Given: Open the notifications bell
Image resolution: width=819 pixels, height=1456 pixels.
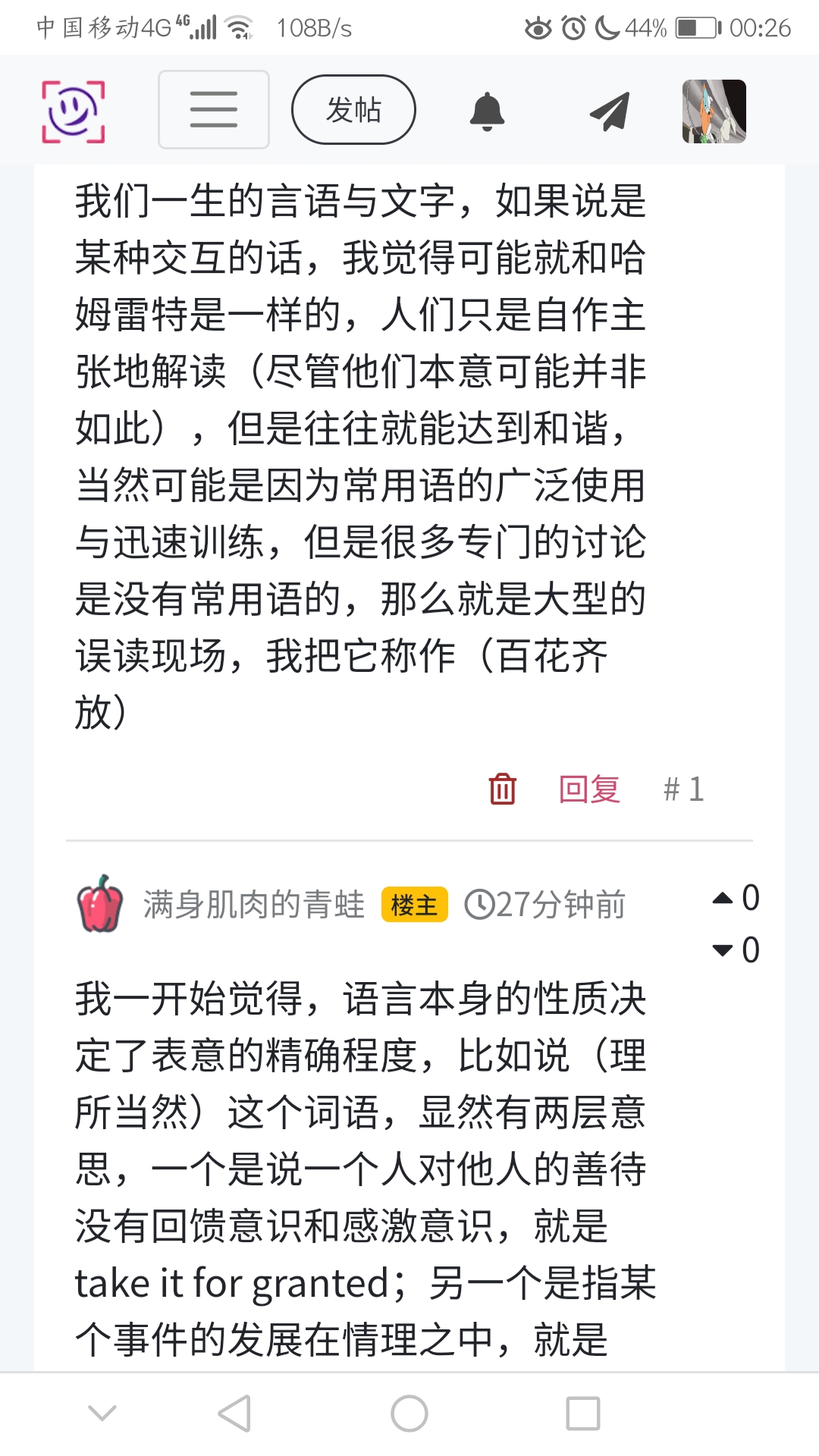Looking at the screenshot, I should point(487,111).
